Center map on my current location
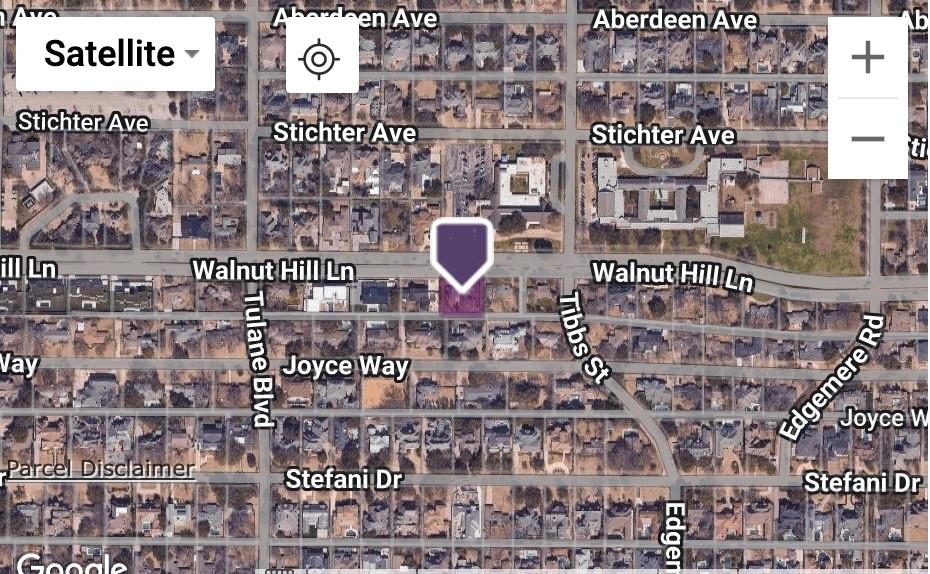930x574 pixels. pos(322,58)
